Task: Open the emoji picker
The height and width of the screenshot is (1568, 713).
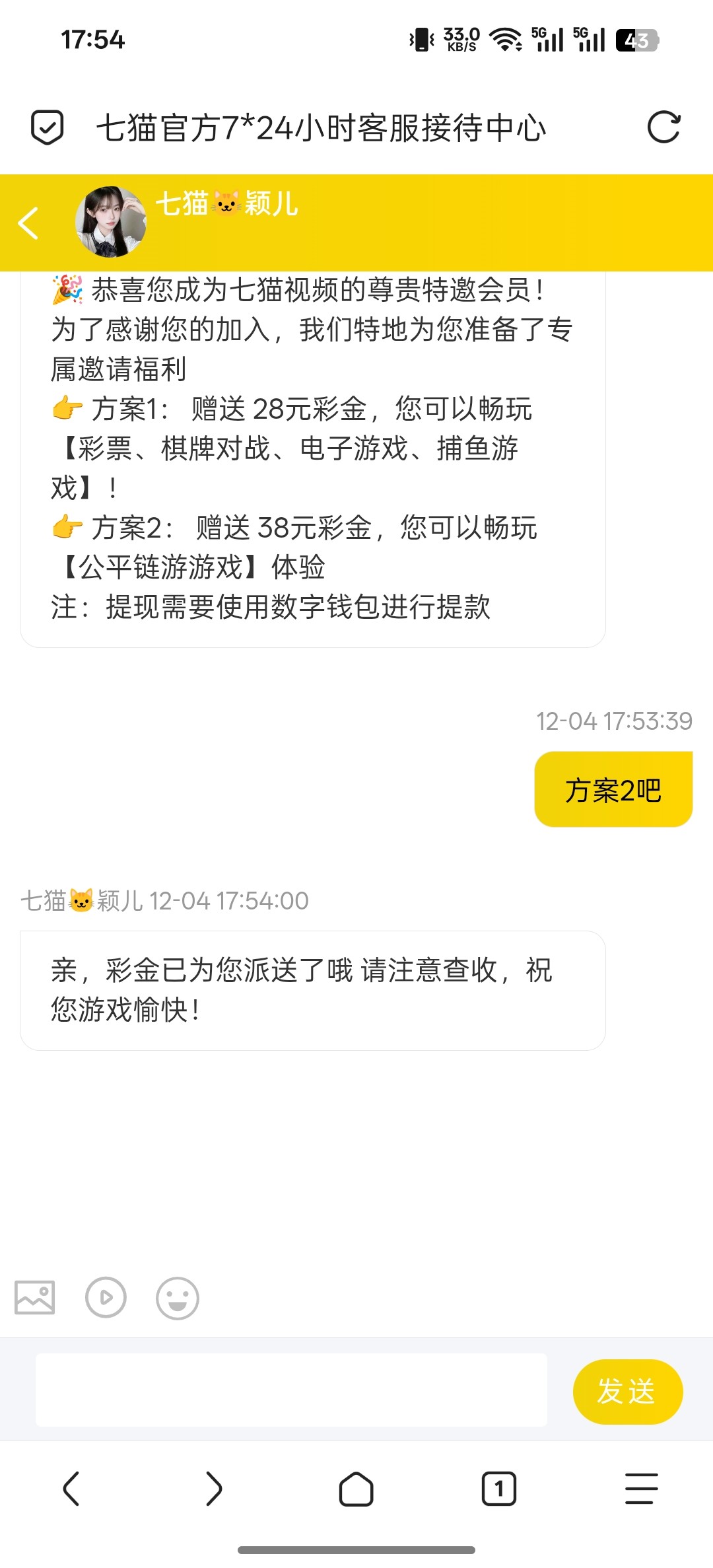Action: pyautogui.click(x=177, y=1298)
